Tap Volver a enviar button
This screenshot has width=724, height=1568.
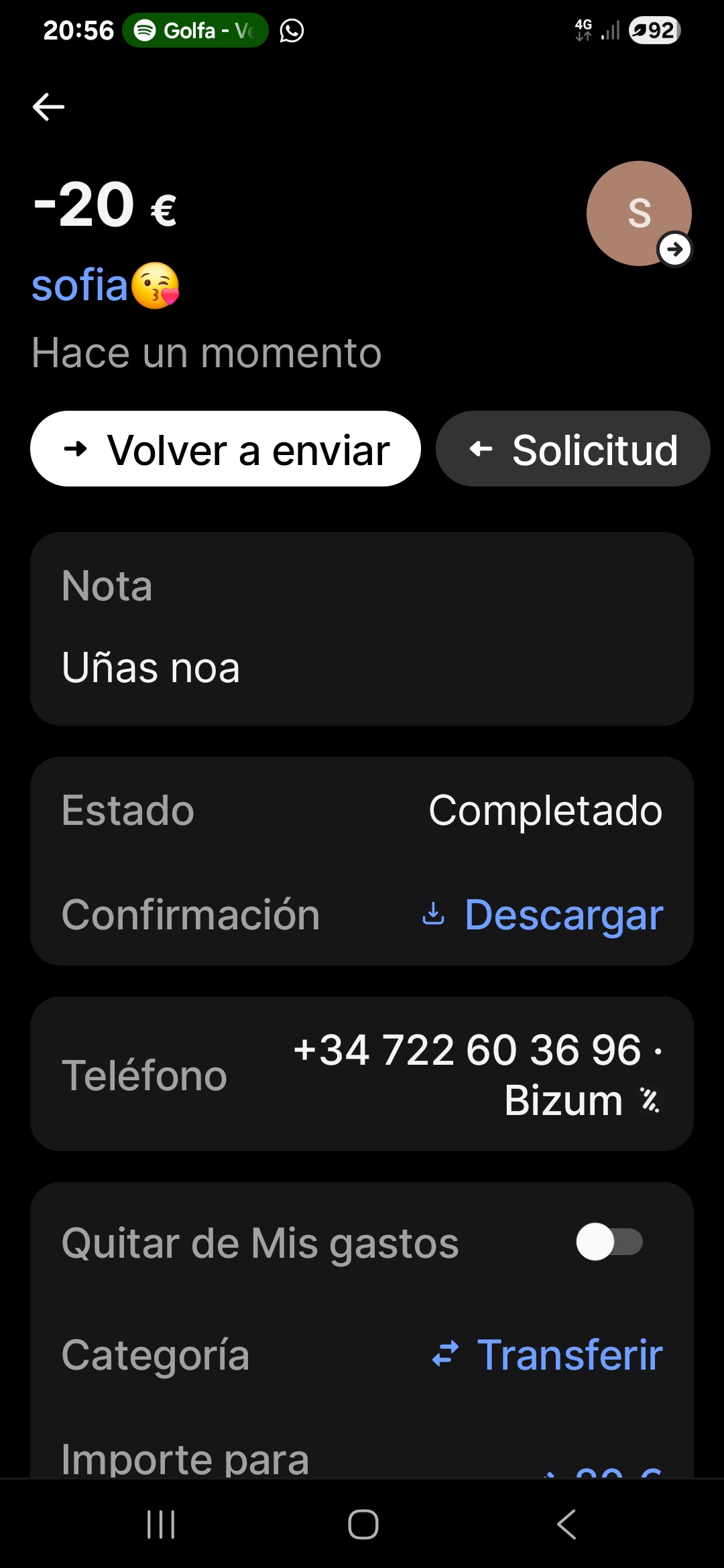coord(225,449)
